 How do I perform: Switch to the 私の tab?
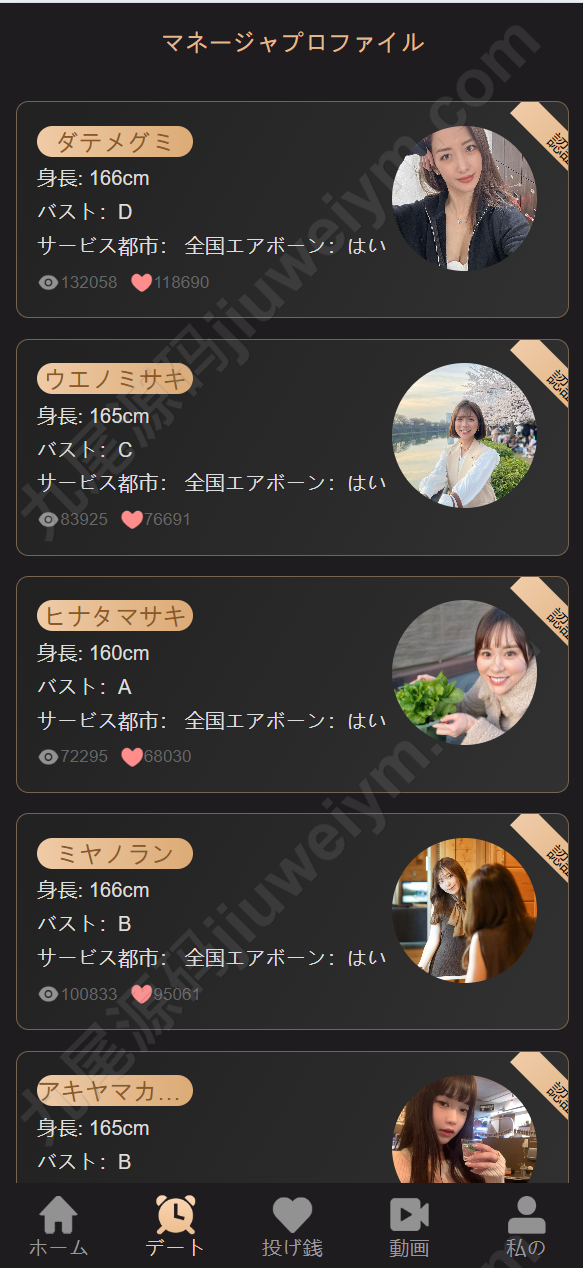(525, 1227)
